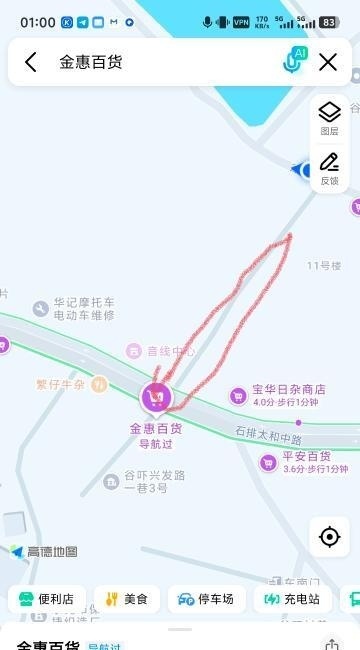Open the 图层 layers panel
The height and width of the screenshot is (650, 360).
[x=330, y=119]
